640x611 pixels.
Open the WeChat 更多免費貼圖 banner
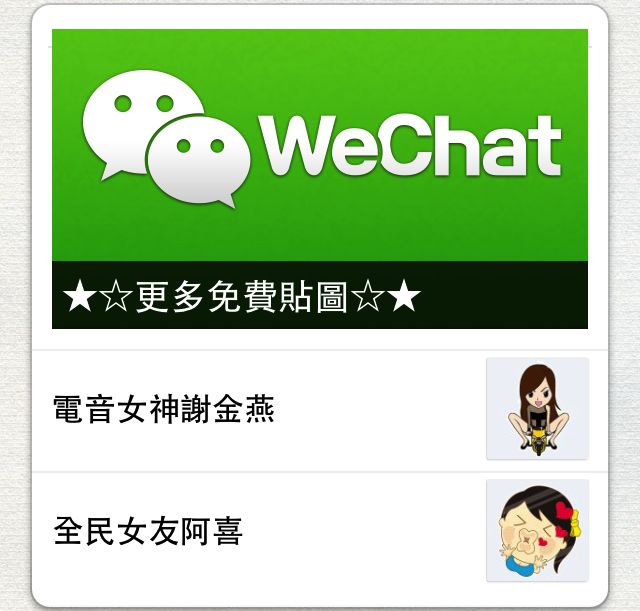click(x=319, y=179)
